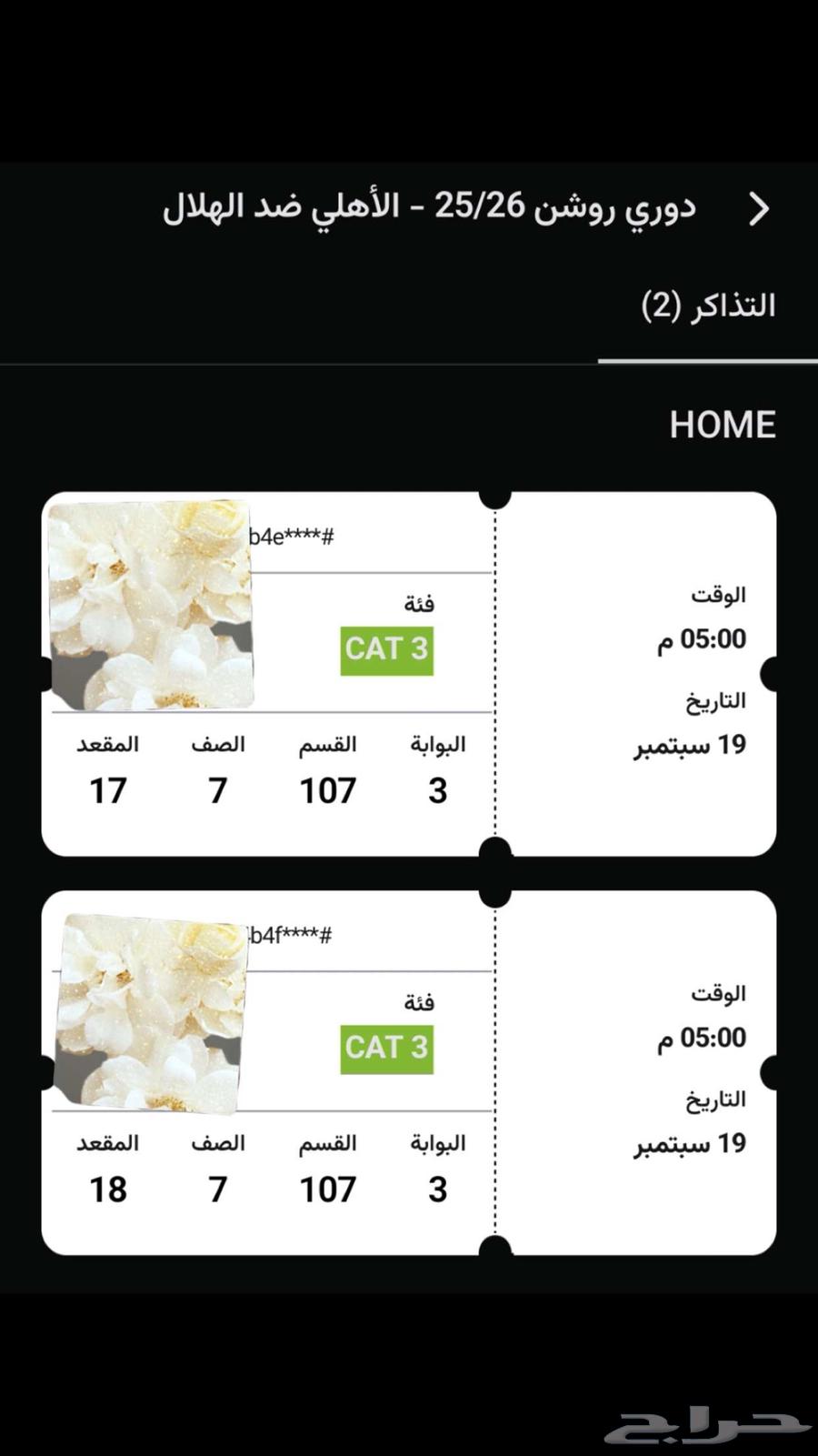Screen dimensions: 818x1456
Task: Click the HOME stand label
Action: (722, 424)
